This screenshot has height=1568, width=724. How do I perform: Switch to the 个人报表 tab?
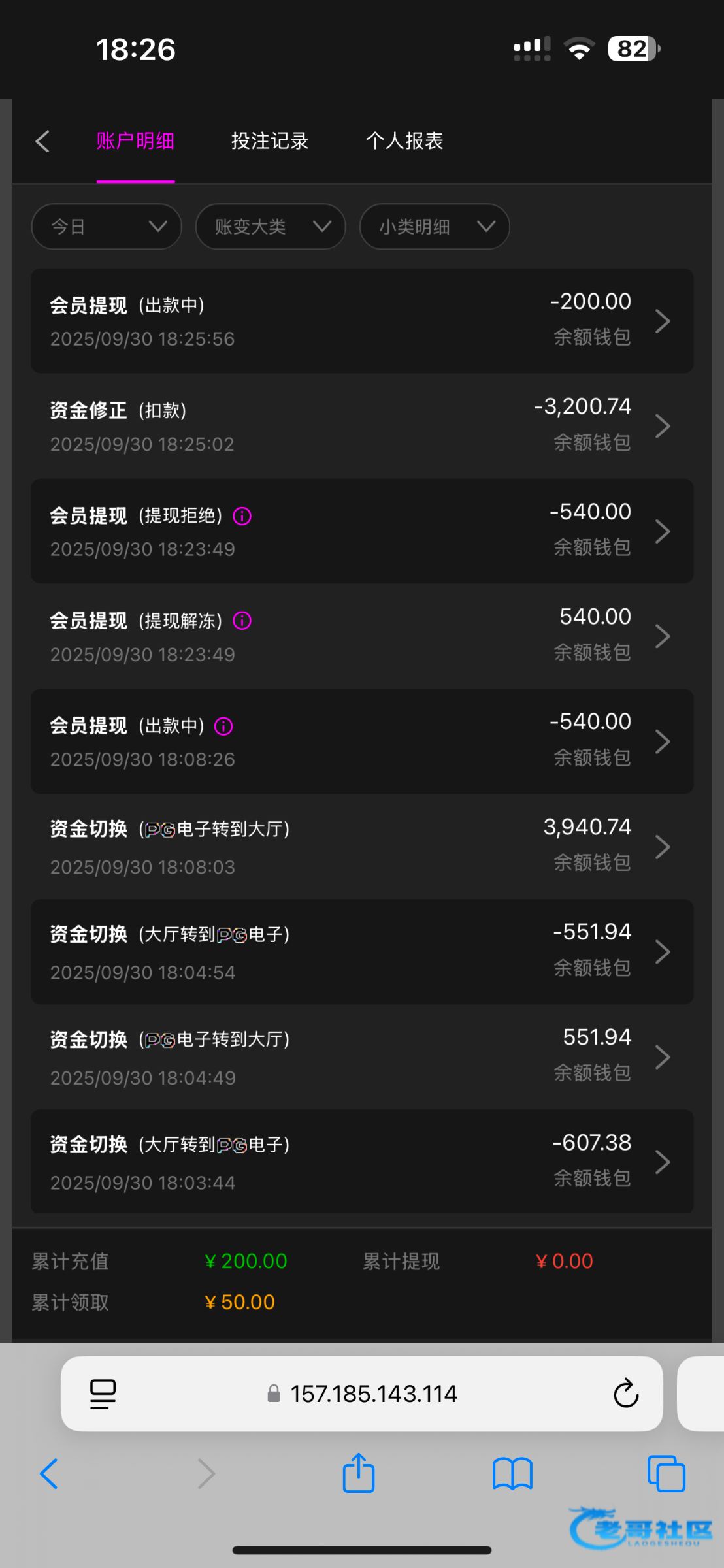coord(404,141)
